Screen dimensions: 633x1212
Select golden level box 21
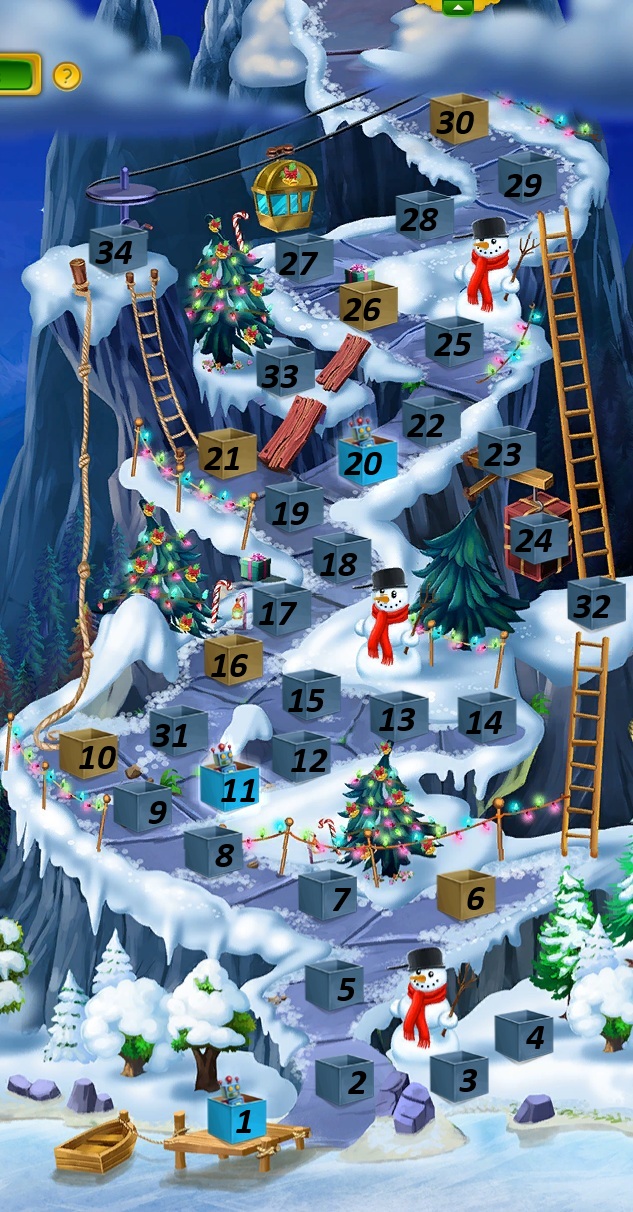pyautogui.click(x=227, y=456)
